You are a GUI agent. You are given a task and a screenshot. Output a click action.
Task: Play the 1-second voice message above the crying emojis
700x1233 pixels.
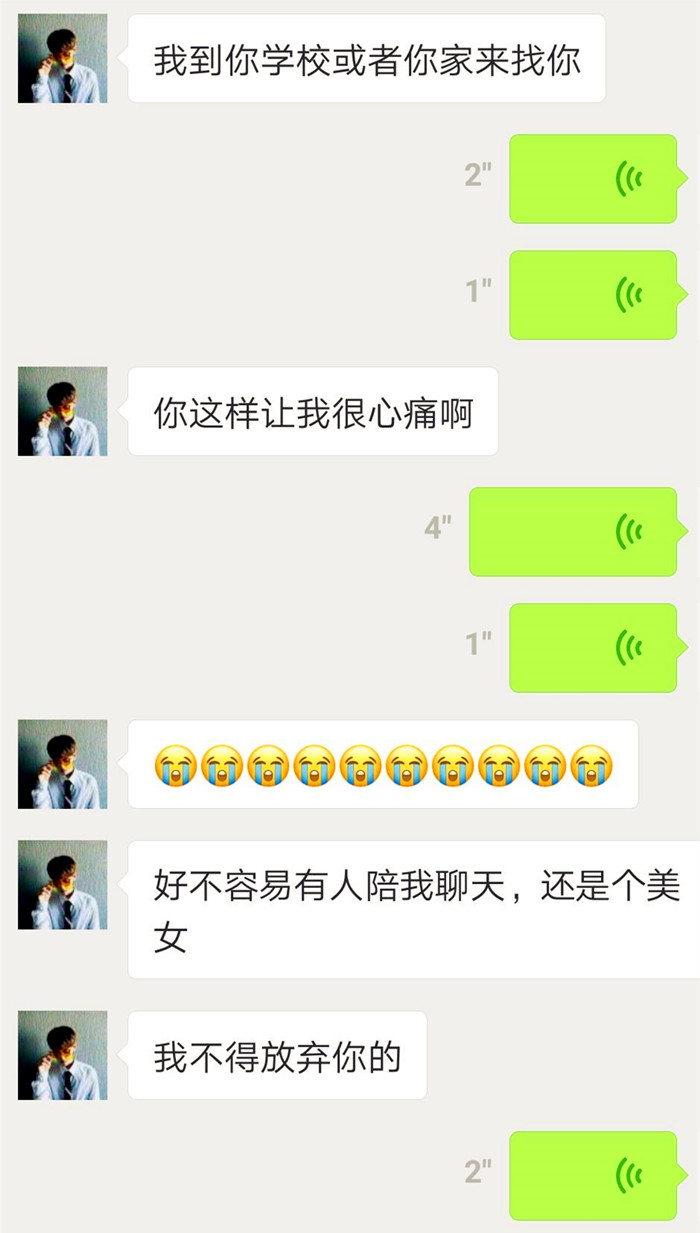(x=593, y=647)
